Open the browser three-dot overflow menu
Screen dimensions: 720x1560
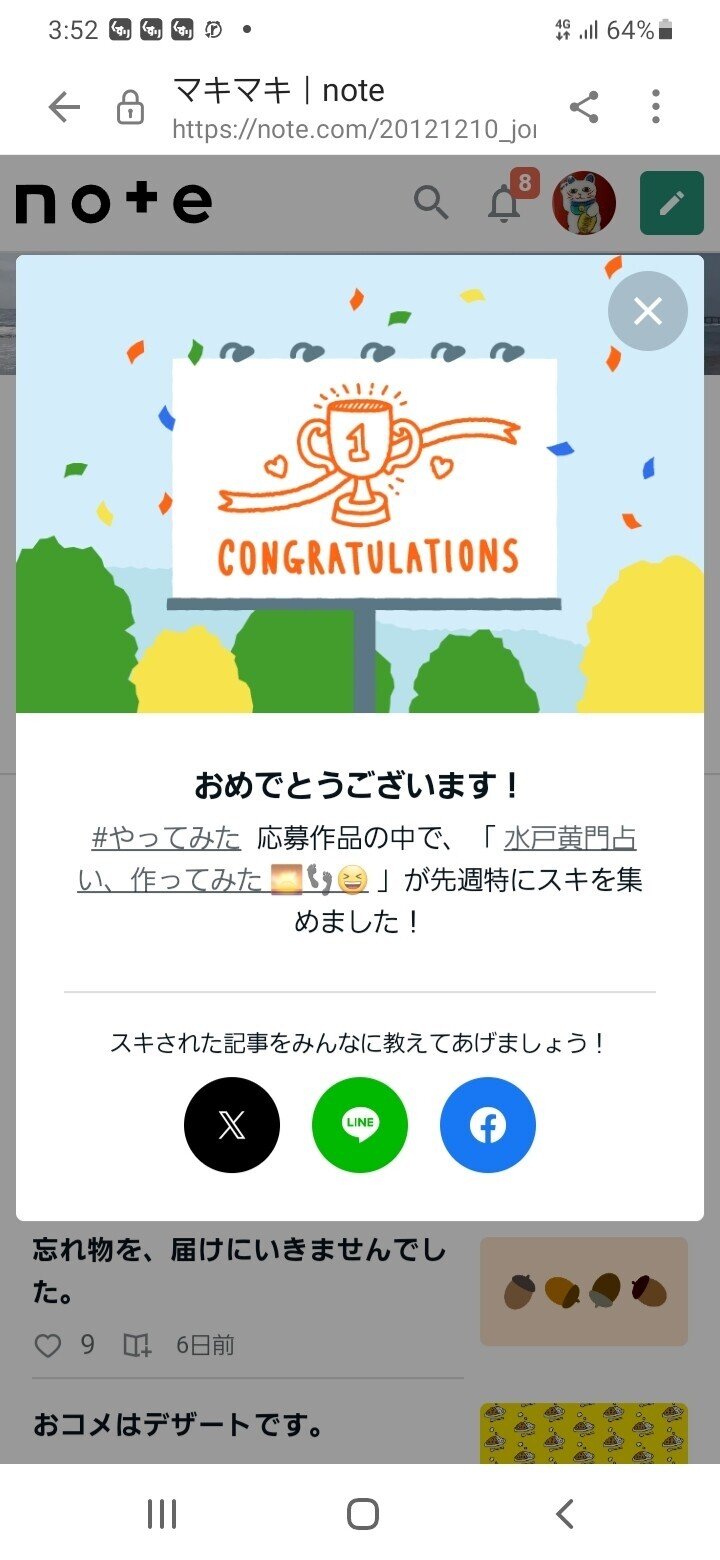655,106
